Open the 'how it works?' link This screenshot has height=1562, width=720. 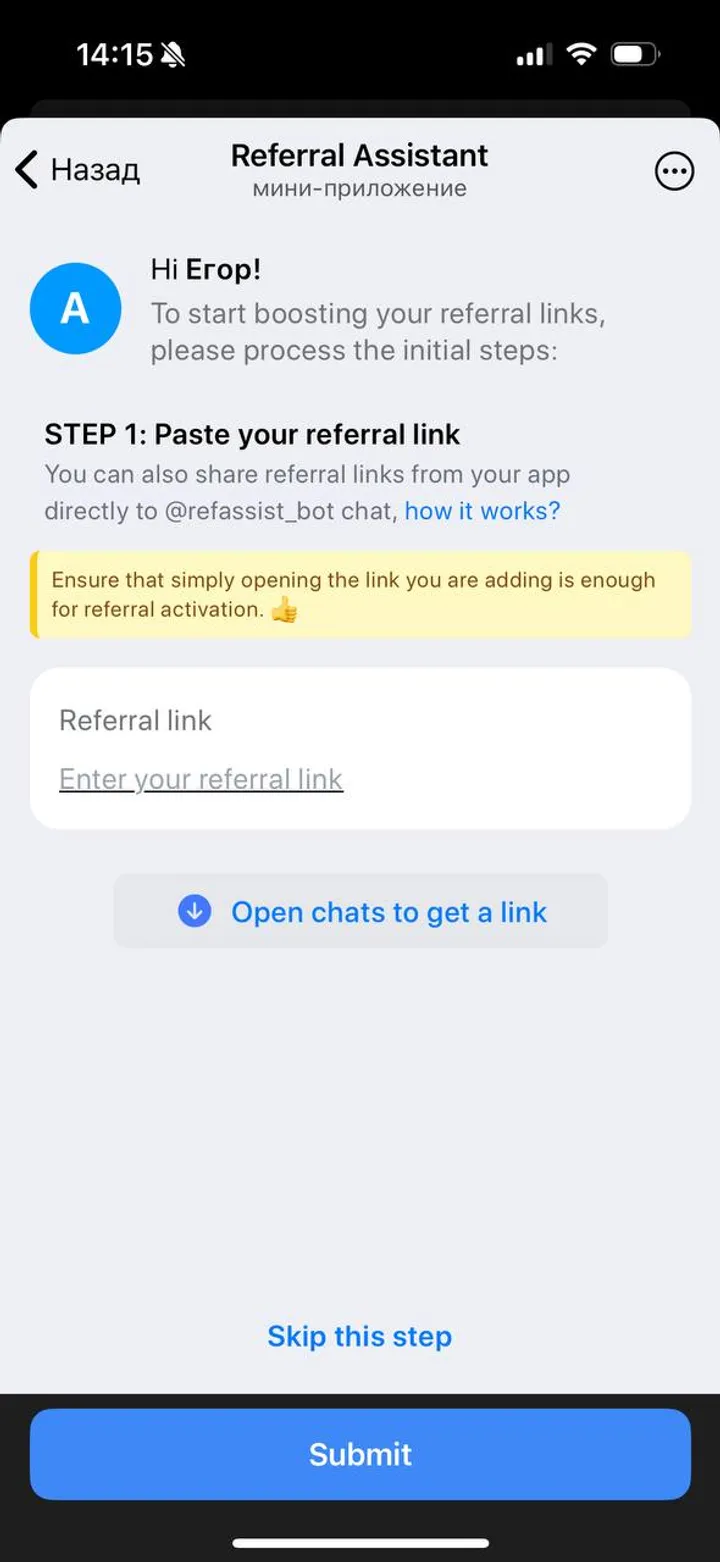(481, 510)
